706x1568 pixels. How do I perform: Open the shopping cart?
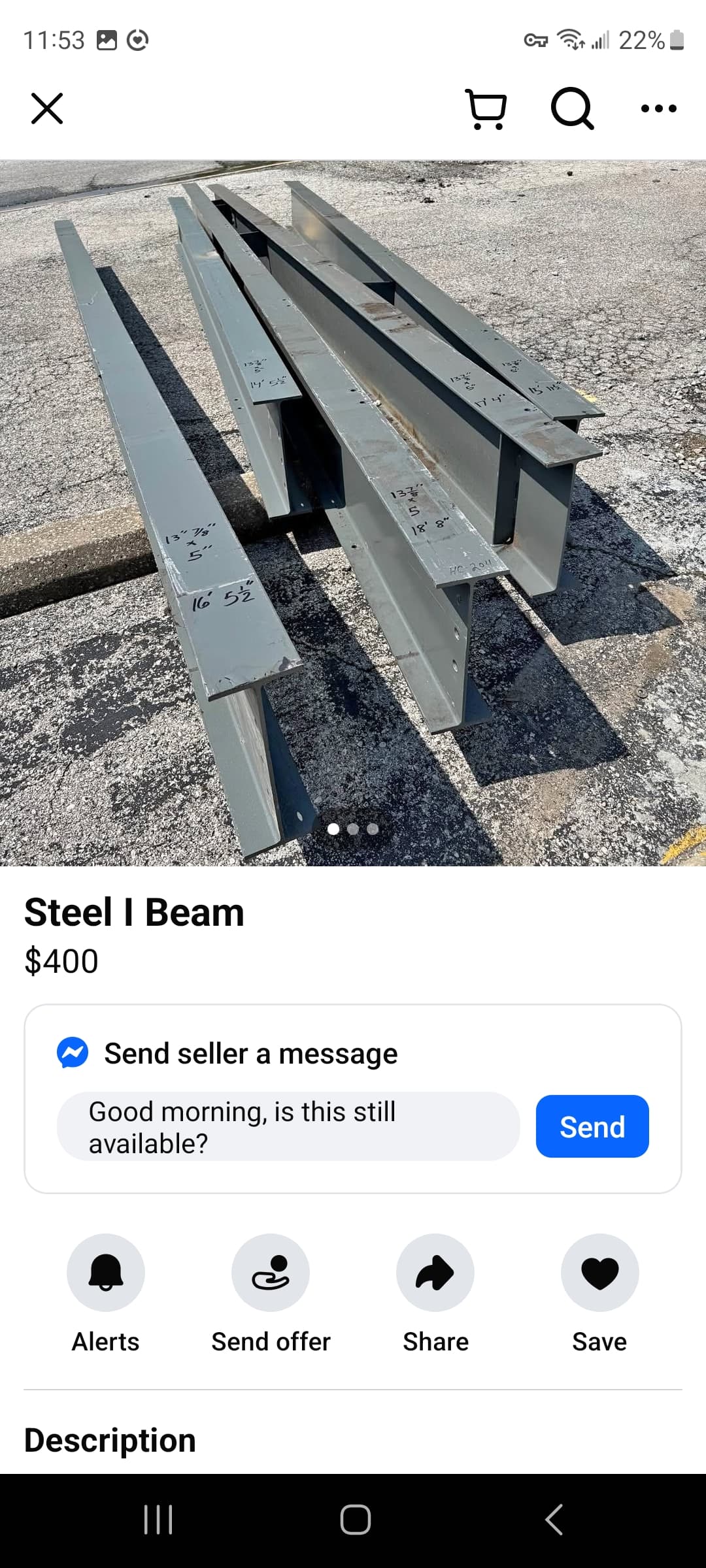486,108
